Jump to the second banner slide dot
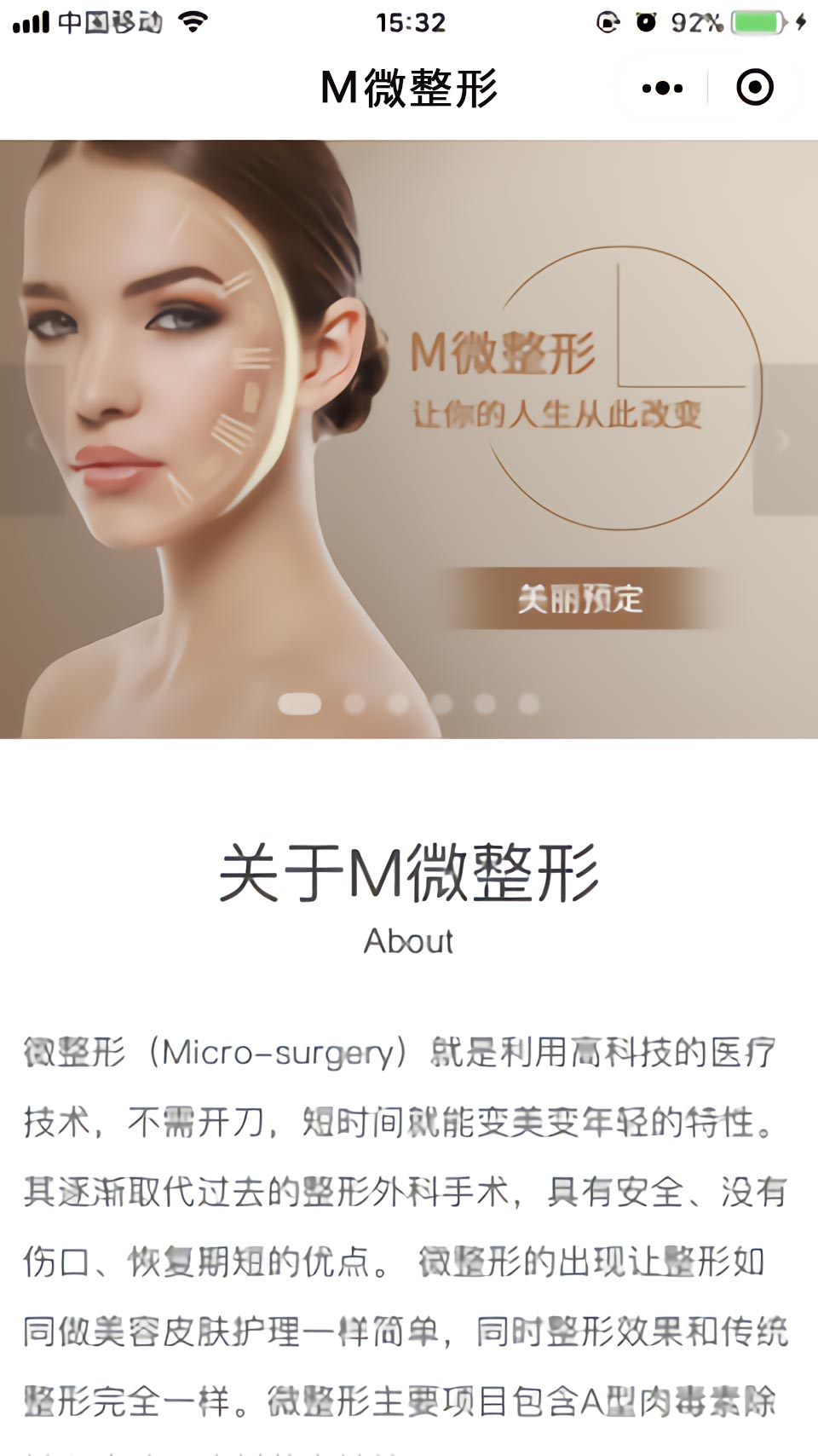This screenshot has width=818, height=1456. 354,703
